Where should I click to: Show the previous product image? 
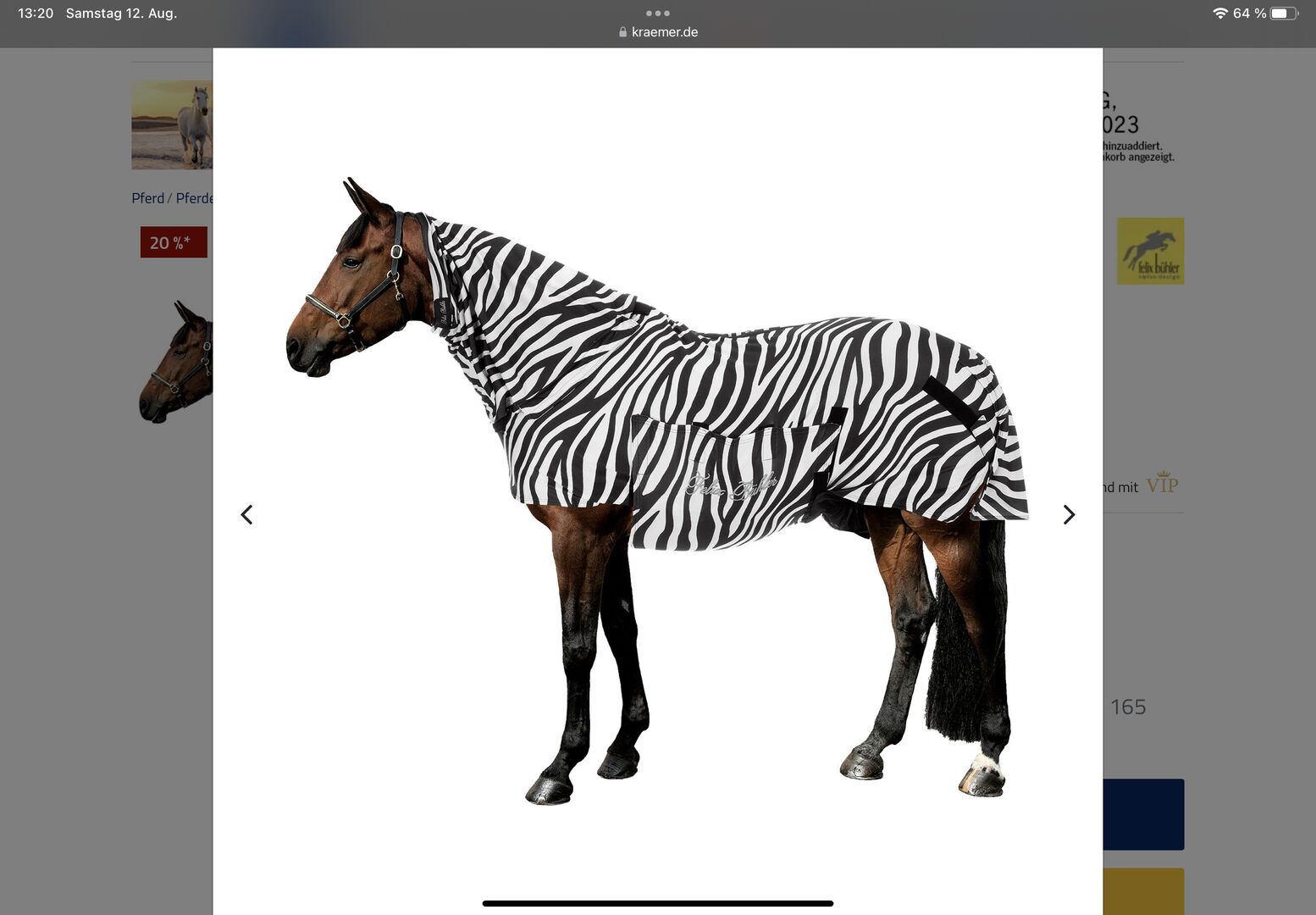click(x=246, y=514)
